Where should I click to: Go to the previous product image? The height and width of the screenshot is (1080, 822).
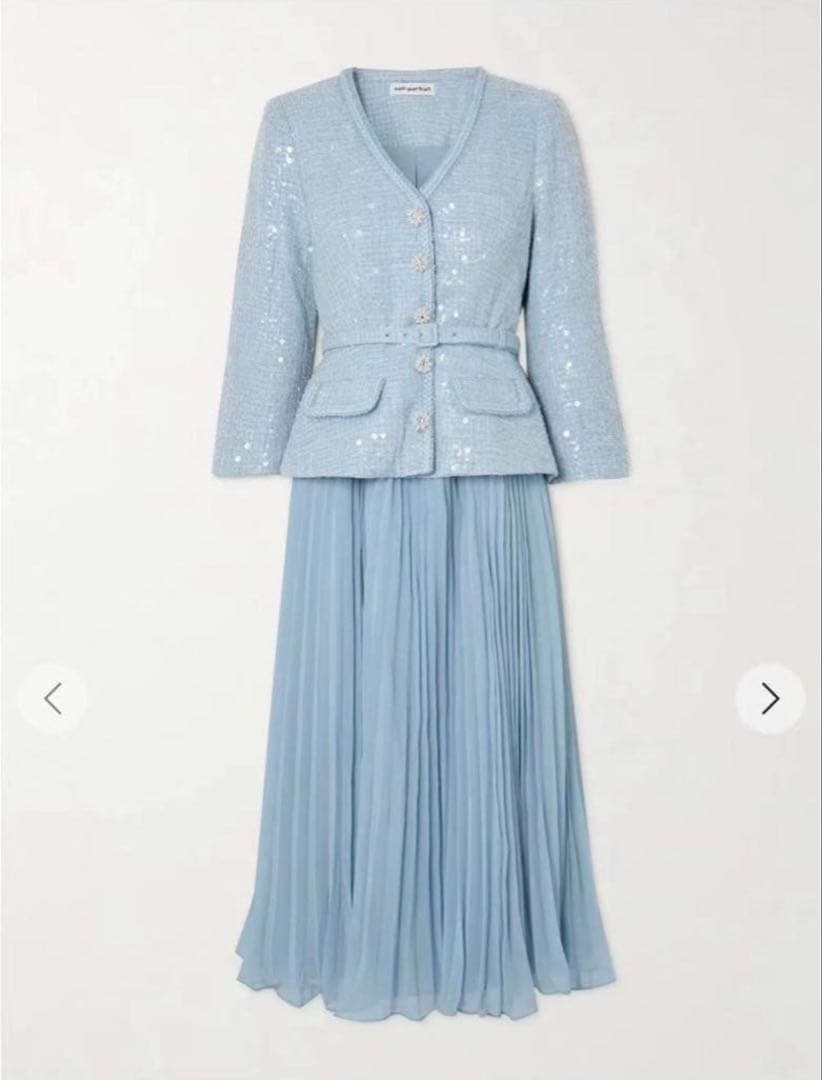click(53, 699)
